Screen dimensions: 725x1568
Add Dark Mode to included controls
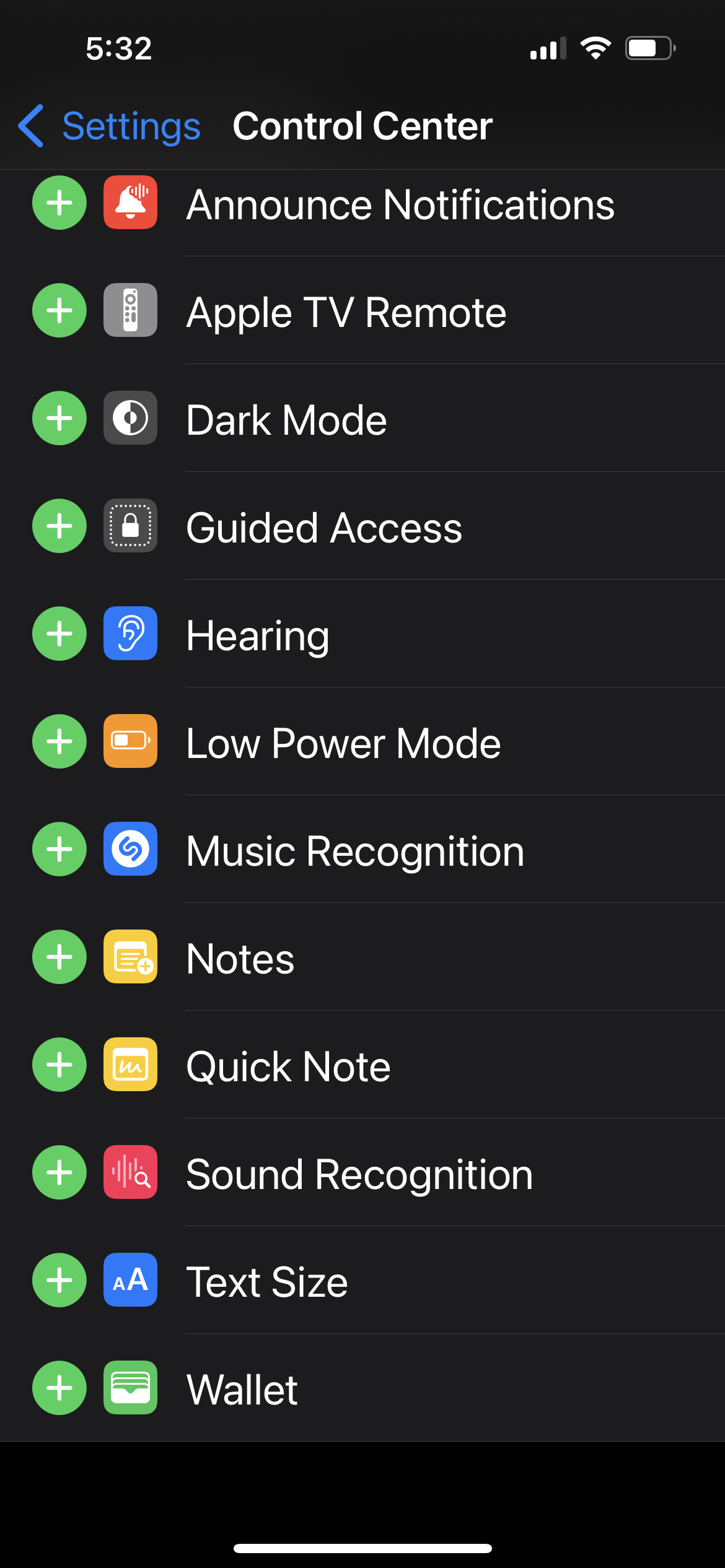59,418
